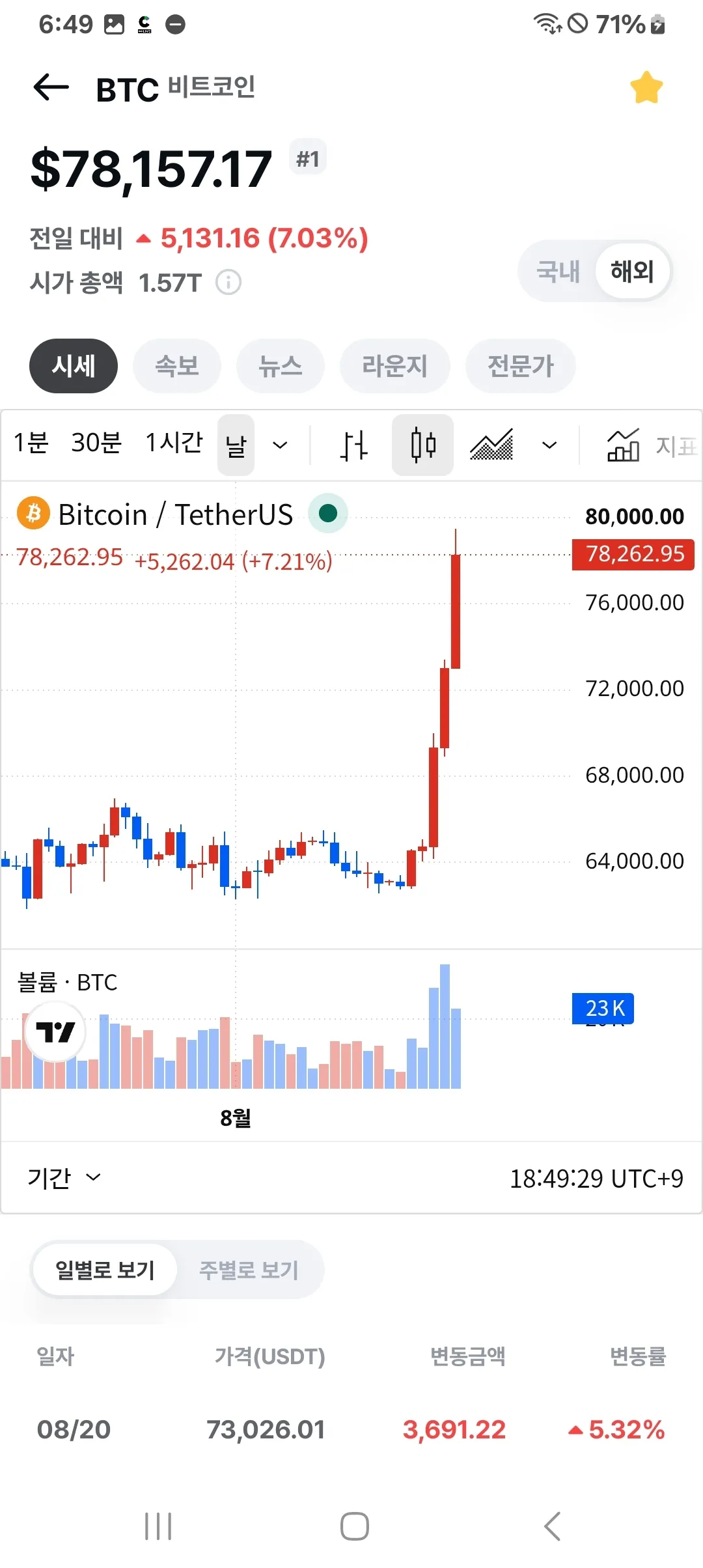Image resolution: width=703 pixels, height=1568 pixels.
Task: Expand the interval dropdown next to 날
Action: pyautogui.click(x=280, y=445)
